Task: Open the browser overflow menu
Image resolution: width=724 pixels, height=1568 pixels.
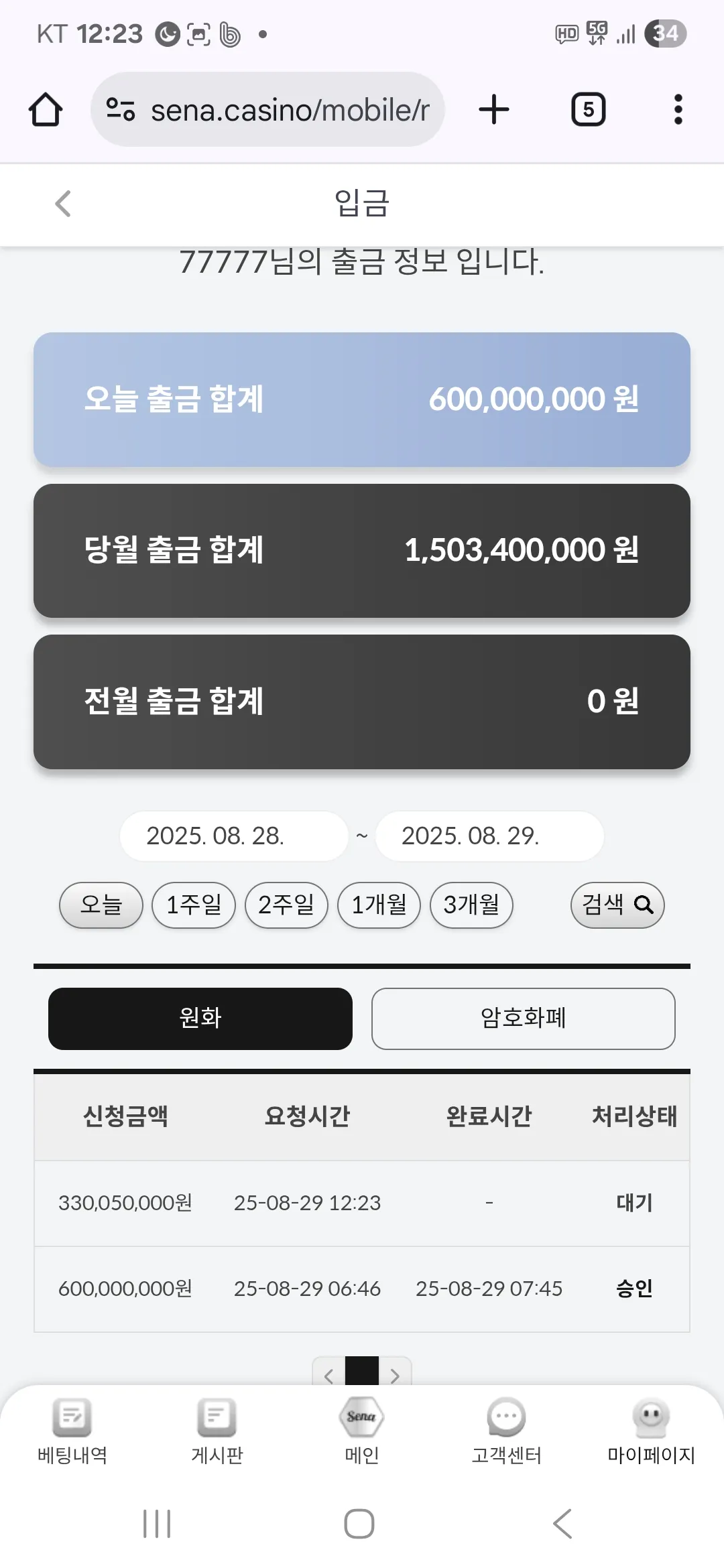Action: [x=678, y=109]
